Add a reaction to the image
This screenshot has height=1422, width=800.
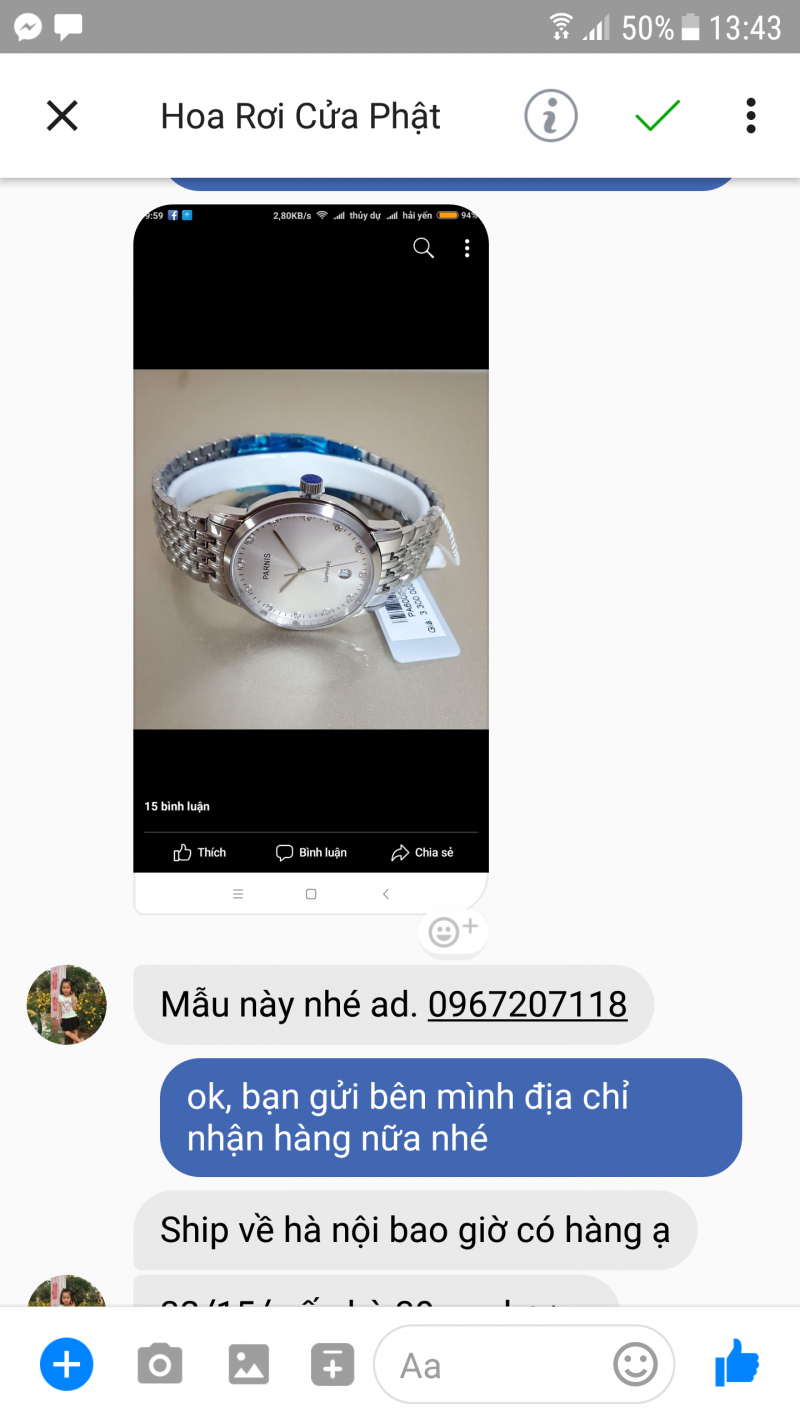[453, 932]
